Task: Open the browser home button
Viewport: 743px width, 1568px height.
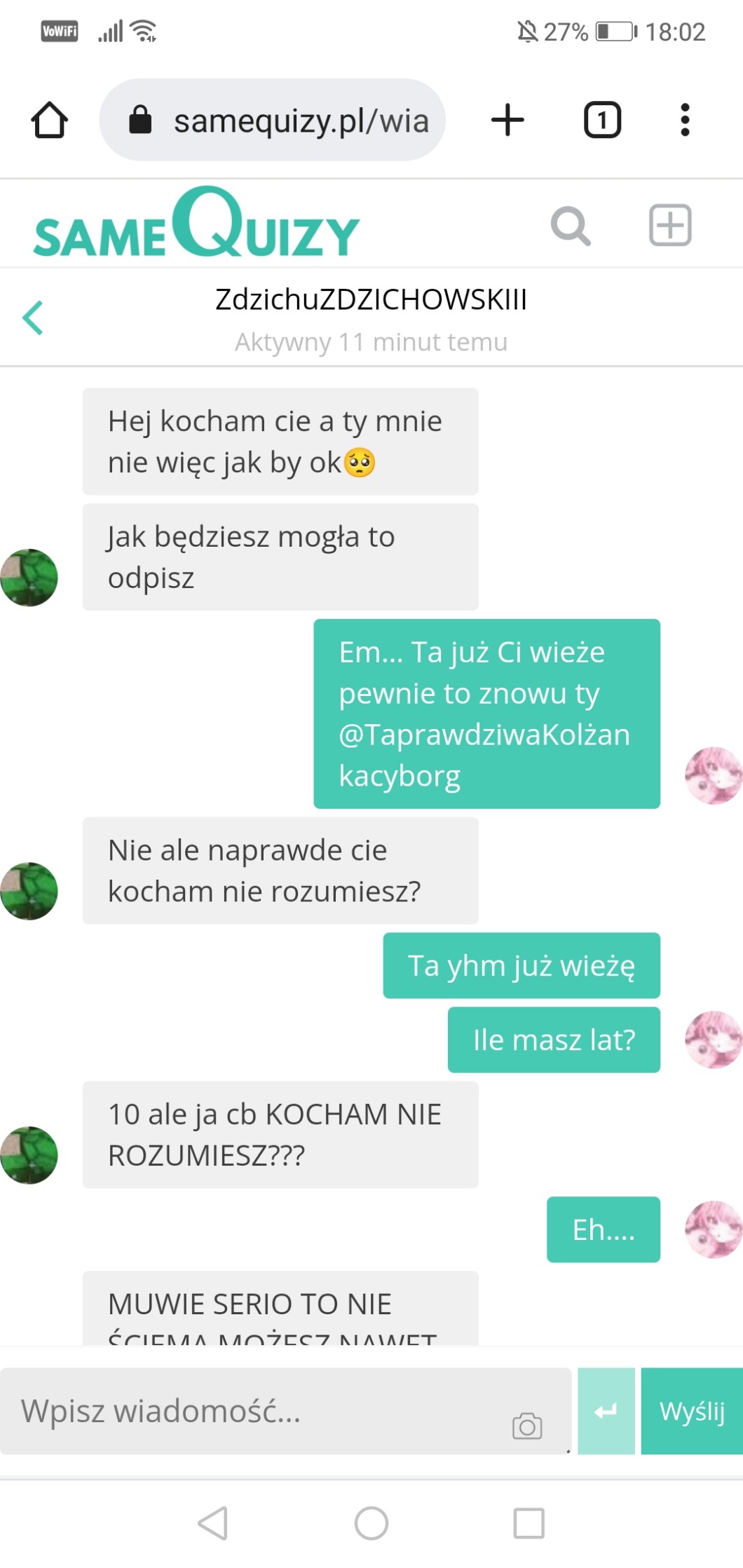Action: pos(49,120)
